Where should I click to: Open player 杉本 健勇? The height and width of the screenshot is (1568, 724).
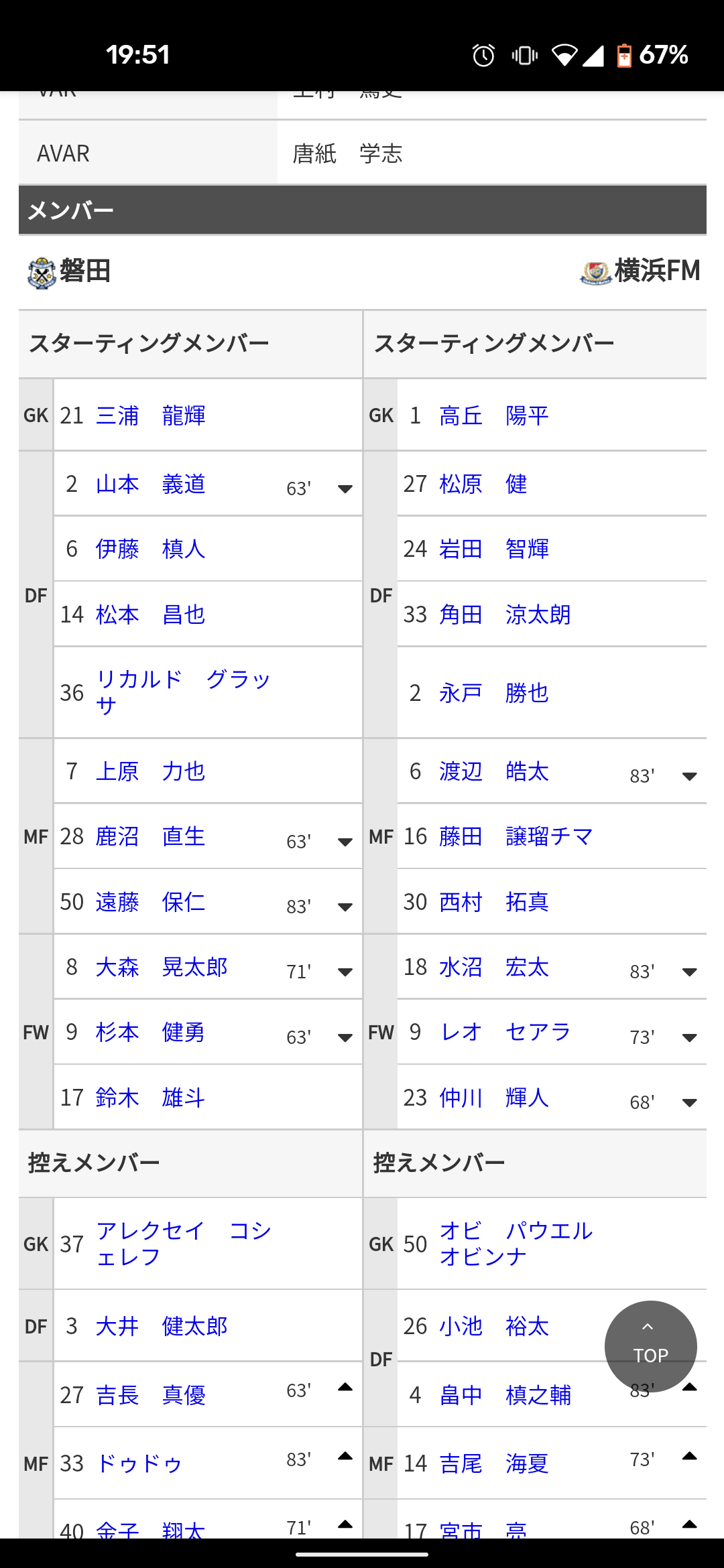point(151,1032)
